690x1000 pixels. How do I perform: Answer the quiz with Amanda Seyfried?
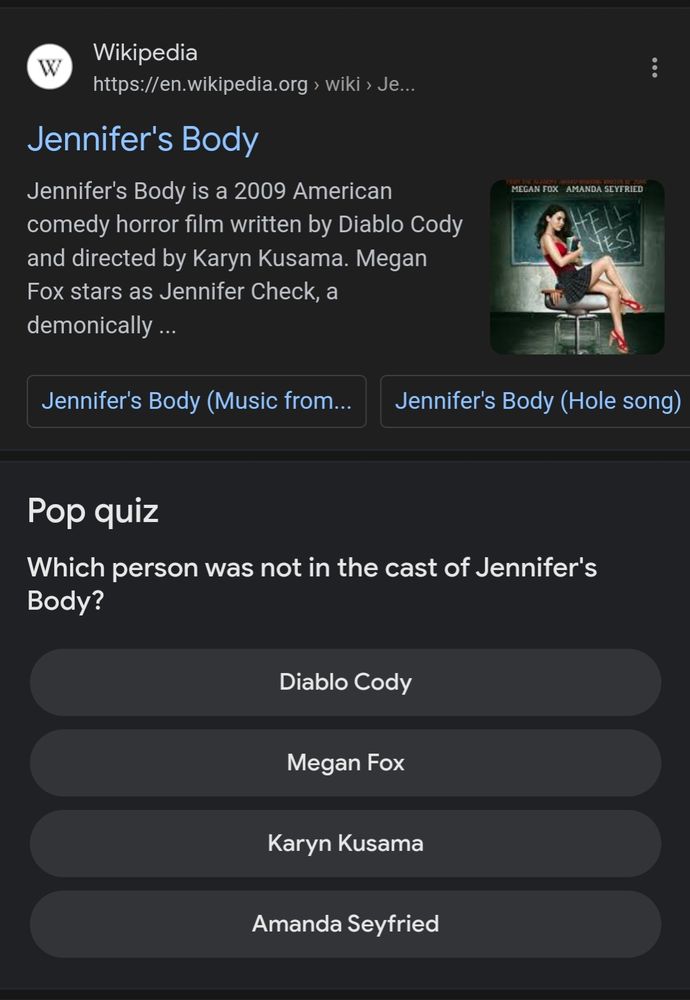(x=345, y=924)
